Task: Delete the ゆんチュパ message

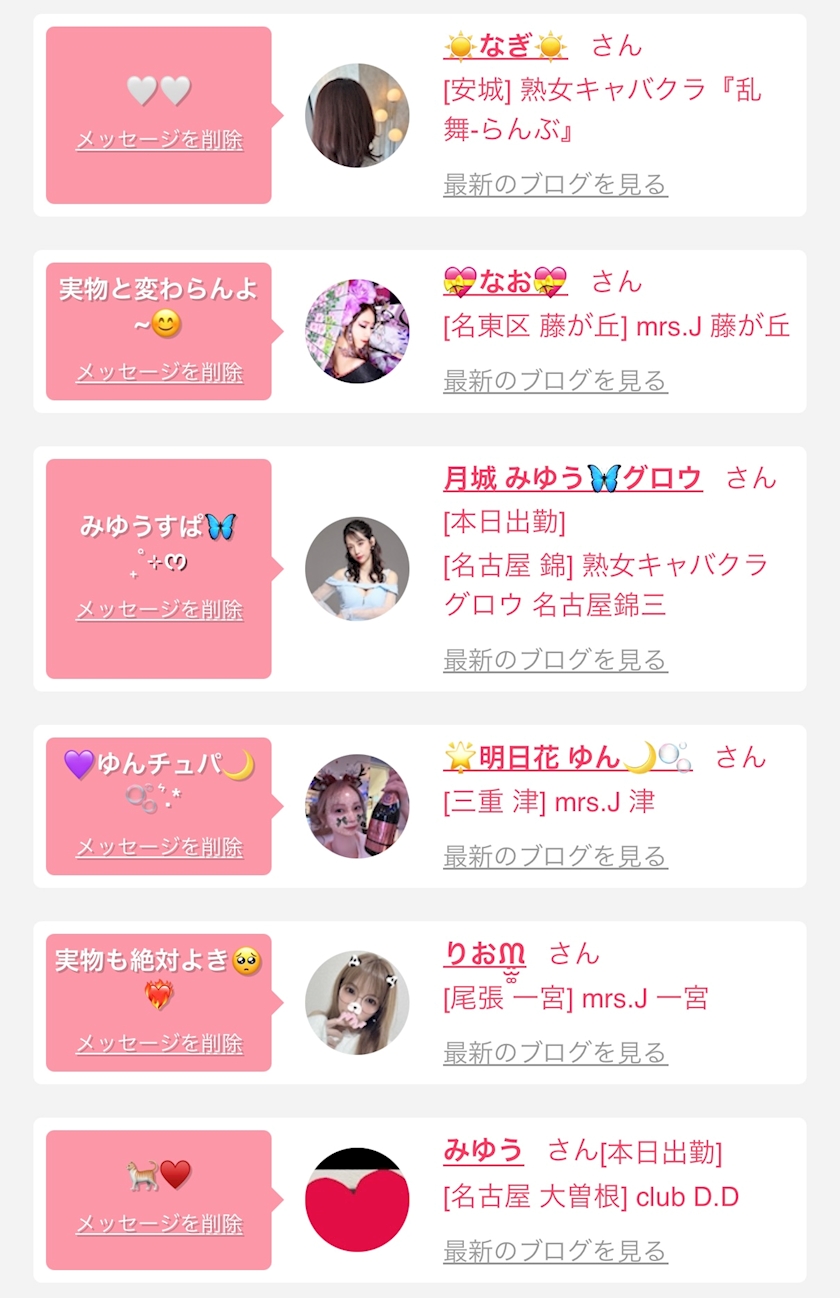Action: click(x=159, y=847)
